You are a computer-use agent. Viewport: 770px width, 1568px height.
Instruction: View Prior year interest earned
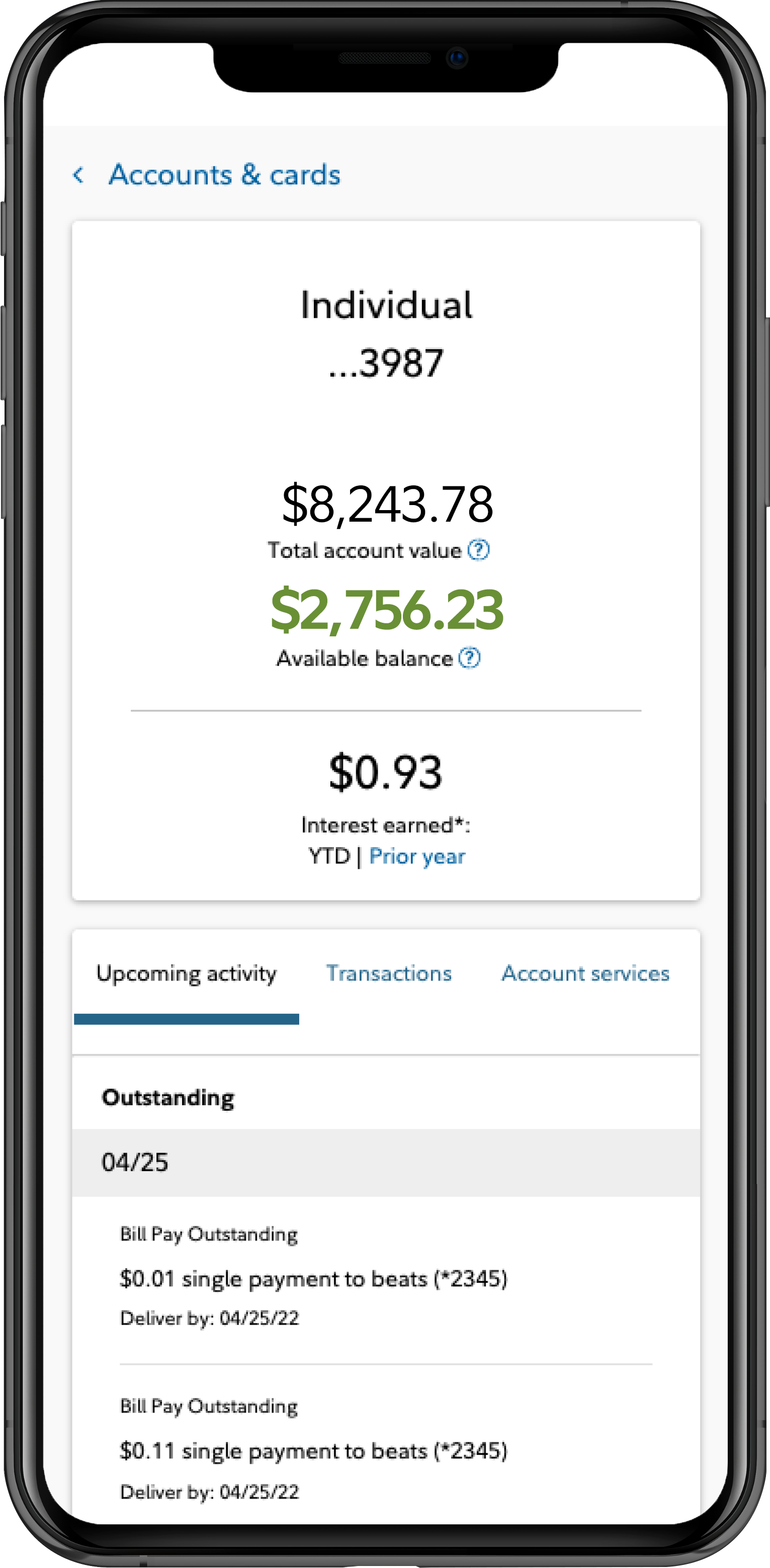coord(417,856)
